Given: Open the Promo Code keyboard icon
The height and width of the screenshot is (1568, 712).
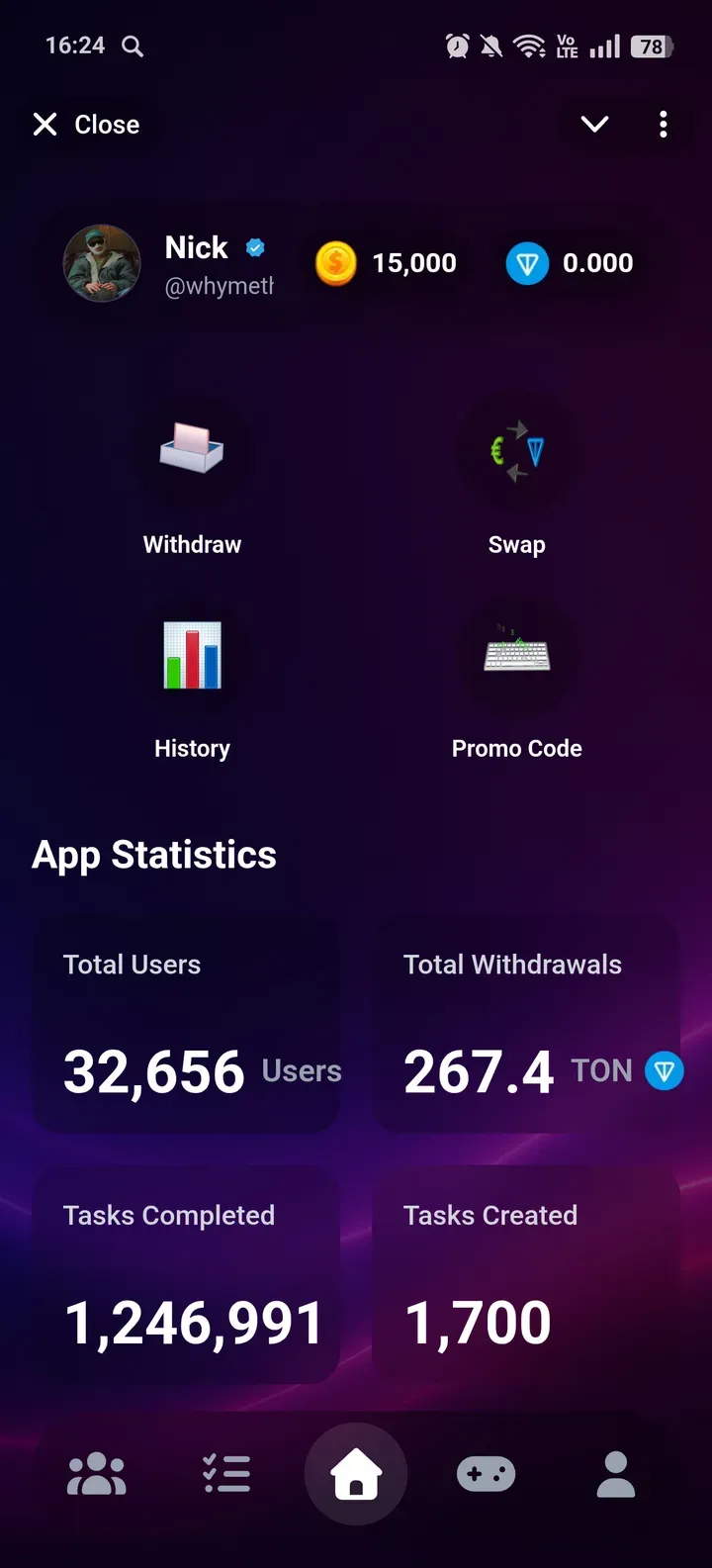Looking at the screenshot, I should (516, 656).
